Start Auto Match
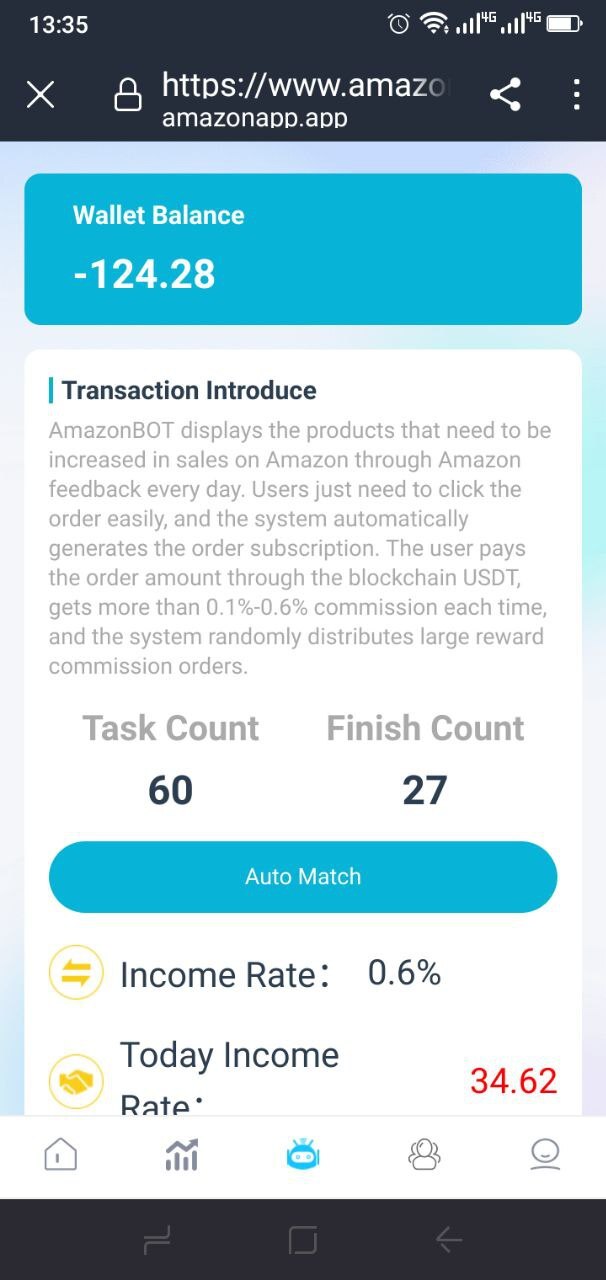 tap(303, 877)
